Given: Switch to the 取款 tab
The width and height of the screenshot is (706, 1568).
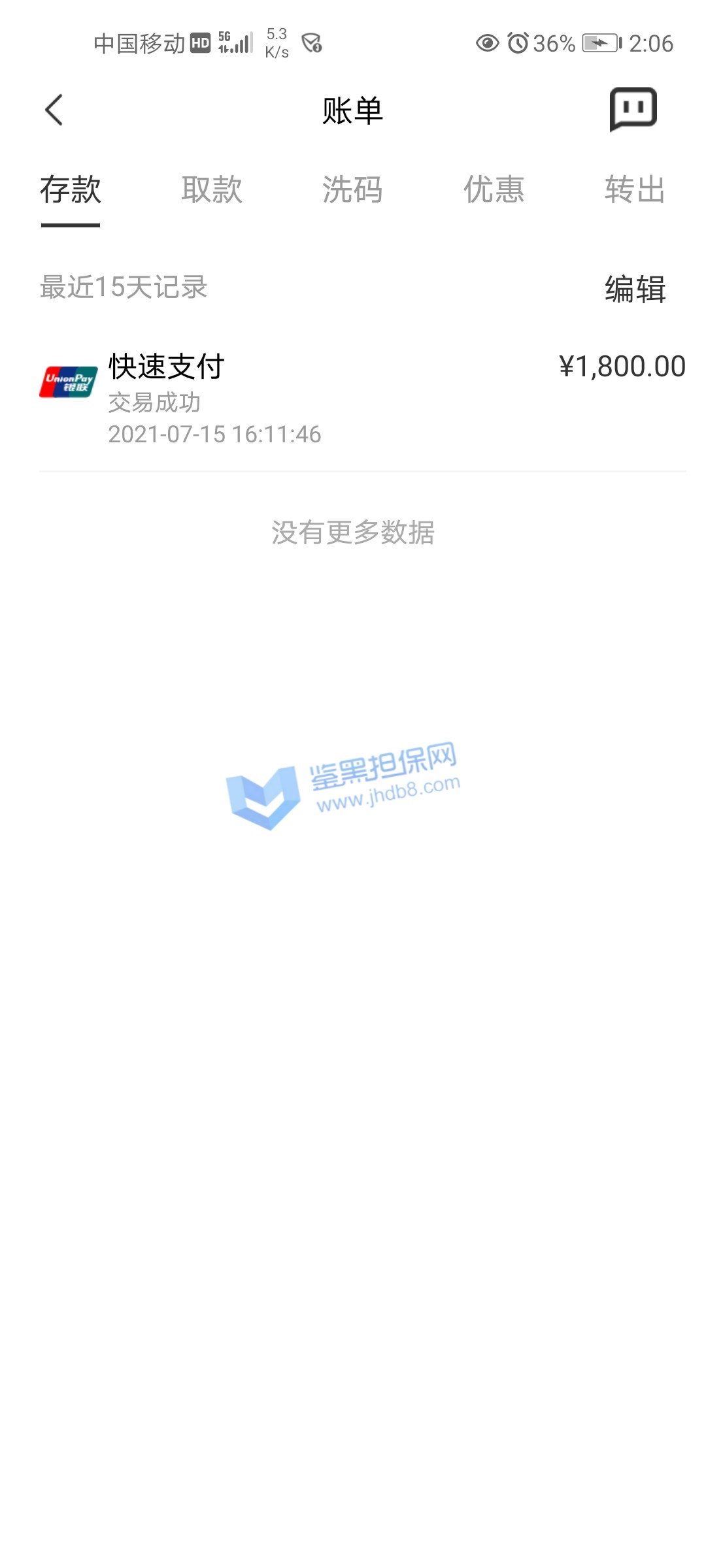Looking at the screenshot, I should point(212,190).
